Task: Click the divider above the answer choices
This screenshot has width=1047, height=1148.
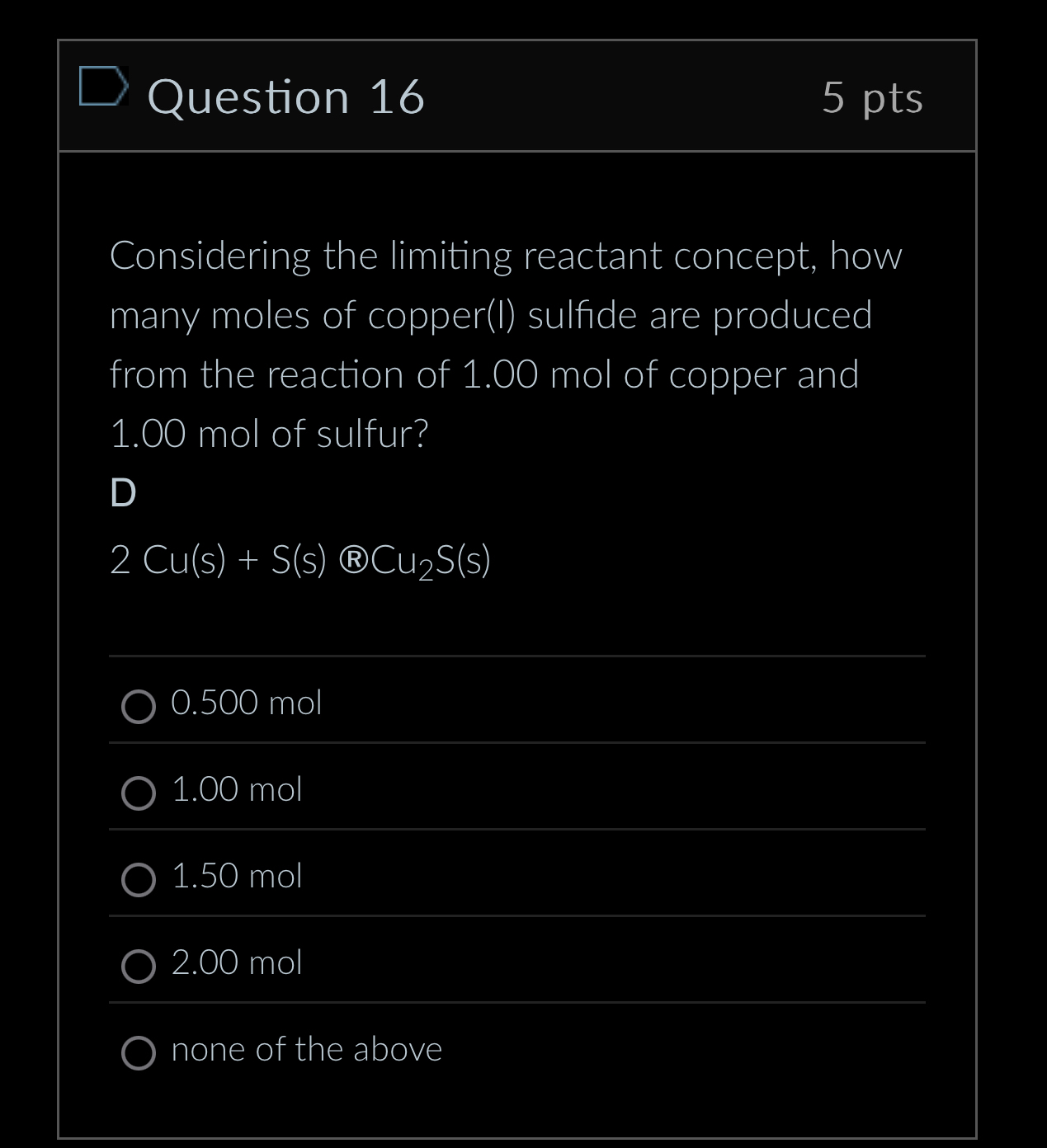Action: pos(518,656)
